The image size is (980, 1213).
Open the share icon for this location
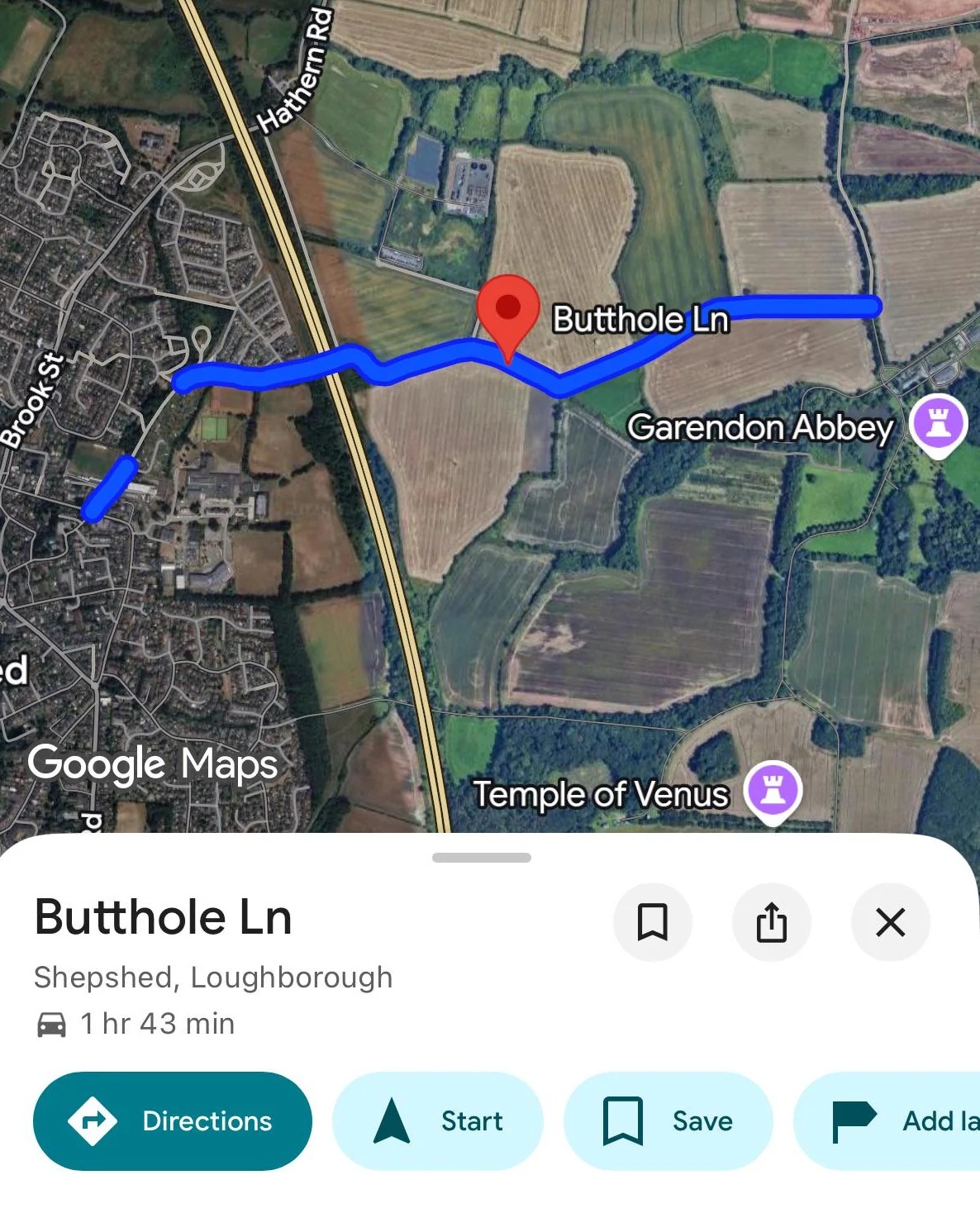tap(771, 923)
